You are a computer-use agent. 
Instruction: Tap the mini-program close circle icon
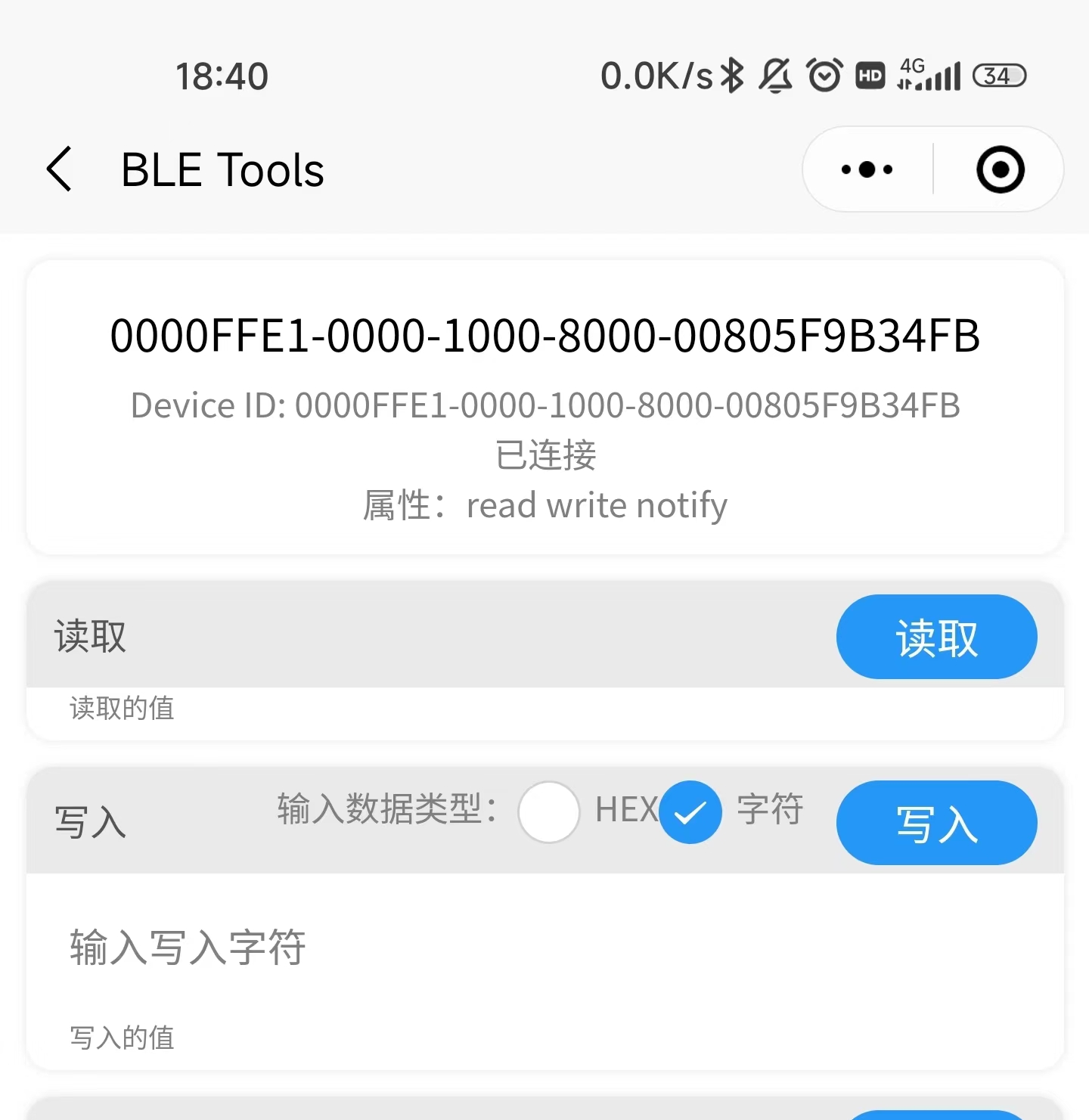pyautogui.click(x=999, y=169)
